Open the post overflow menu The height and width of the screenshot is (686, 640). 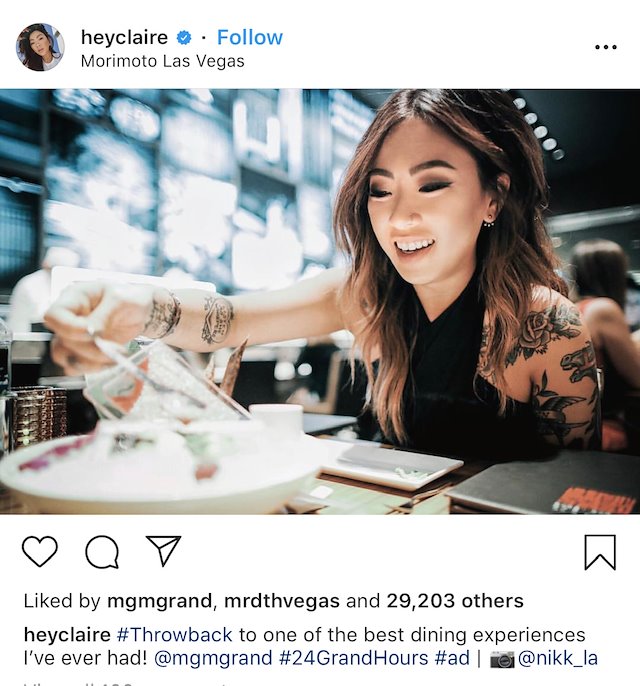point(605,47)
